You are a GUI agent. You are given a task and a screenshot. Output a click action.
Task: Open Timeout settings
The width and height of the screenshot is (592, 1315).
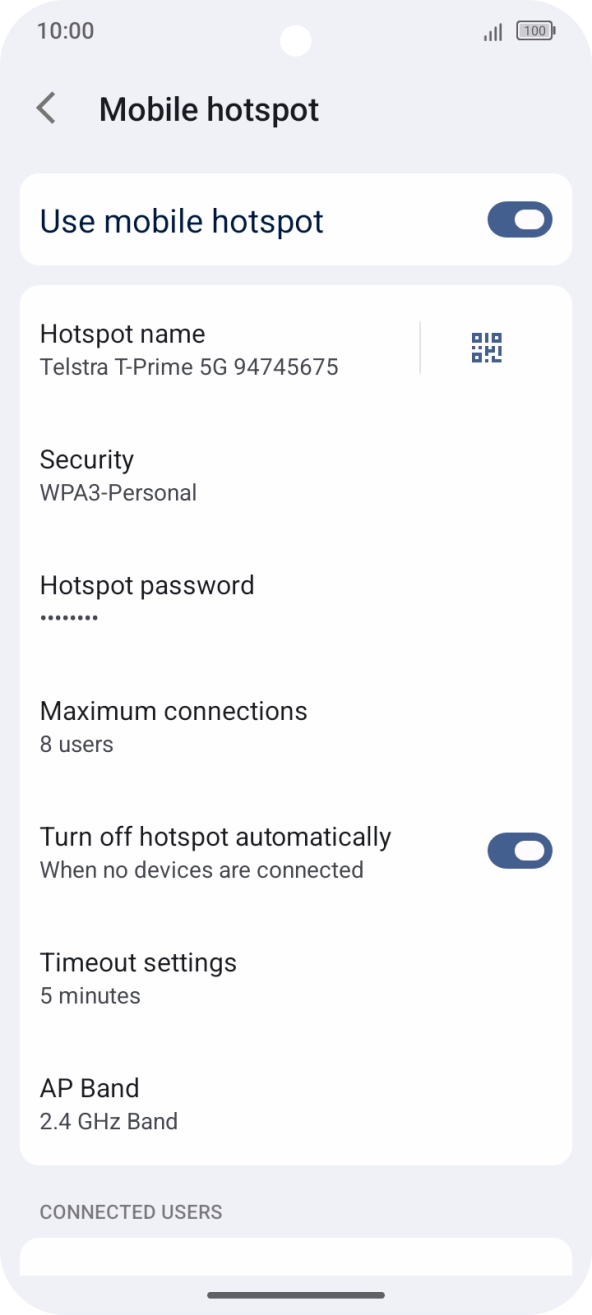(x=296, y=977)
